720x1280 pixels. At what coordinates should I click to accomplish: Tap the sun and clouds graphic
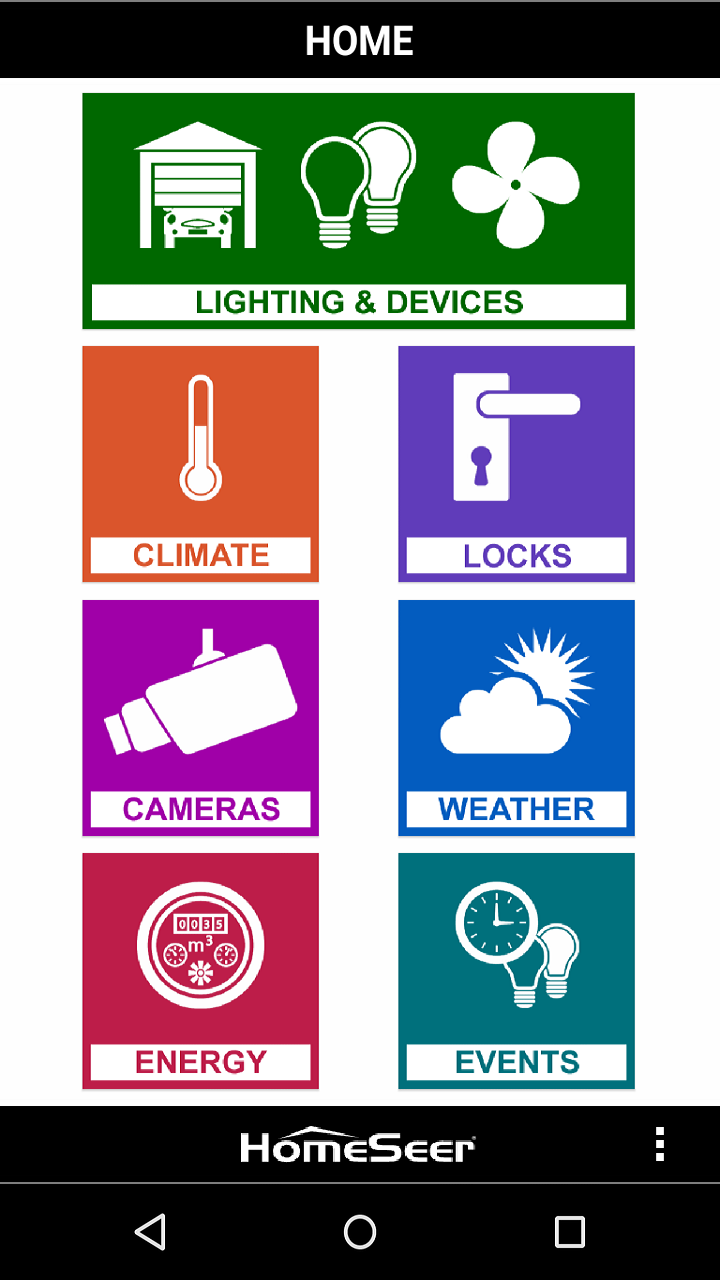pyautogui.click(x=516, y=695)
